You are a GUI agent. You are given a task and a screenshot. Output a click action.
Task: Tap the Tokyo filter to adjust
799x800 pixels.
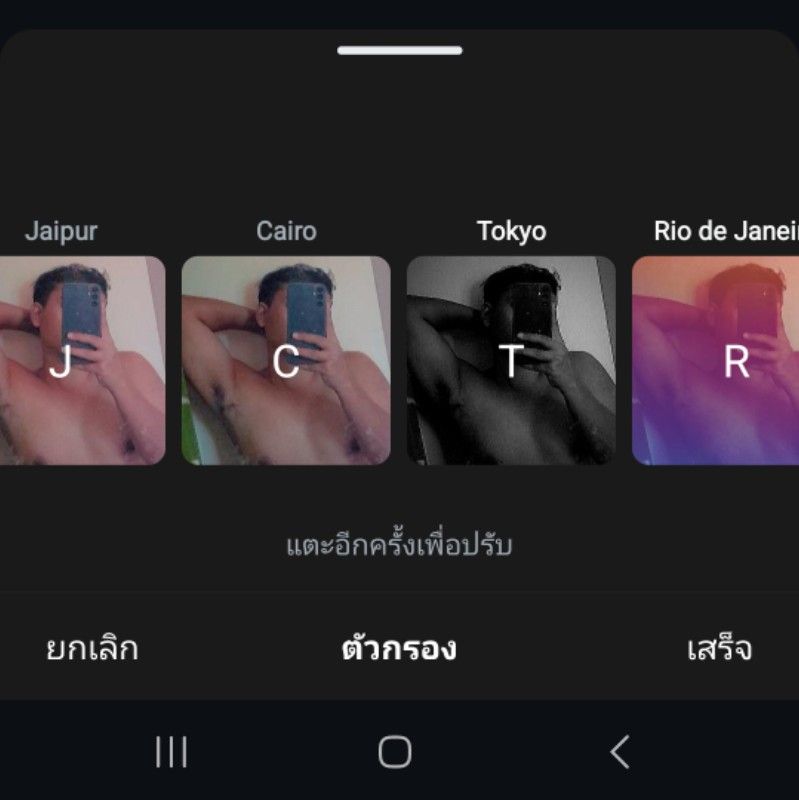coord(511,360)
